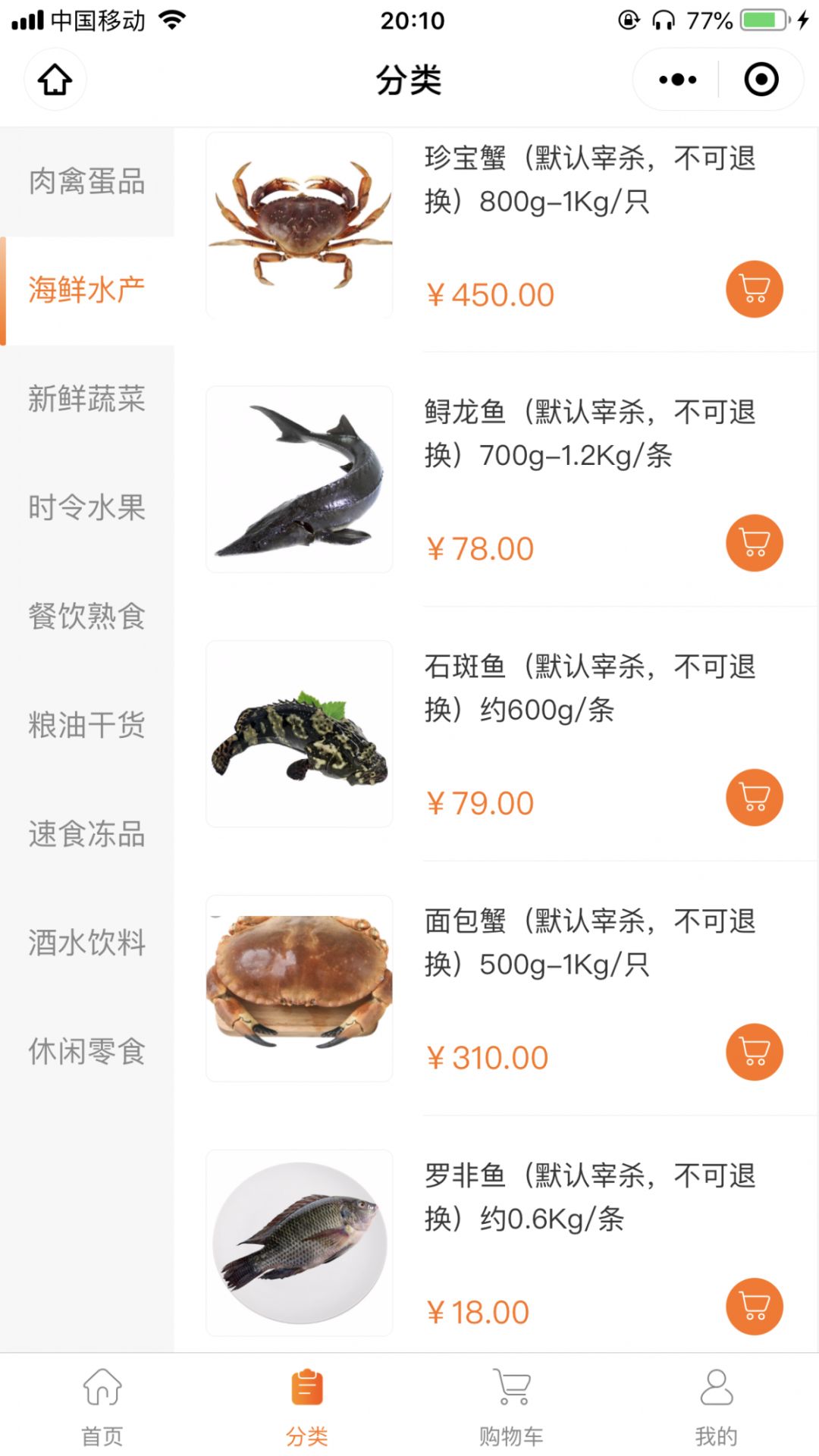Viewport: 819px width, 1456px height.
Task: Close the mini program with circle icon
Action: (x=761, y=80)
